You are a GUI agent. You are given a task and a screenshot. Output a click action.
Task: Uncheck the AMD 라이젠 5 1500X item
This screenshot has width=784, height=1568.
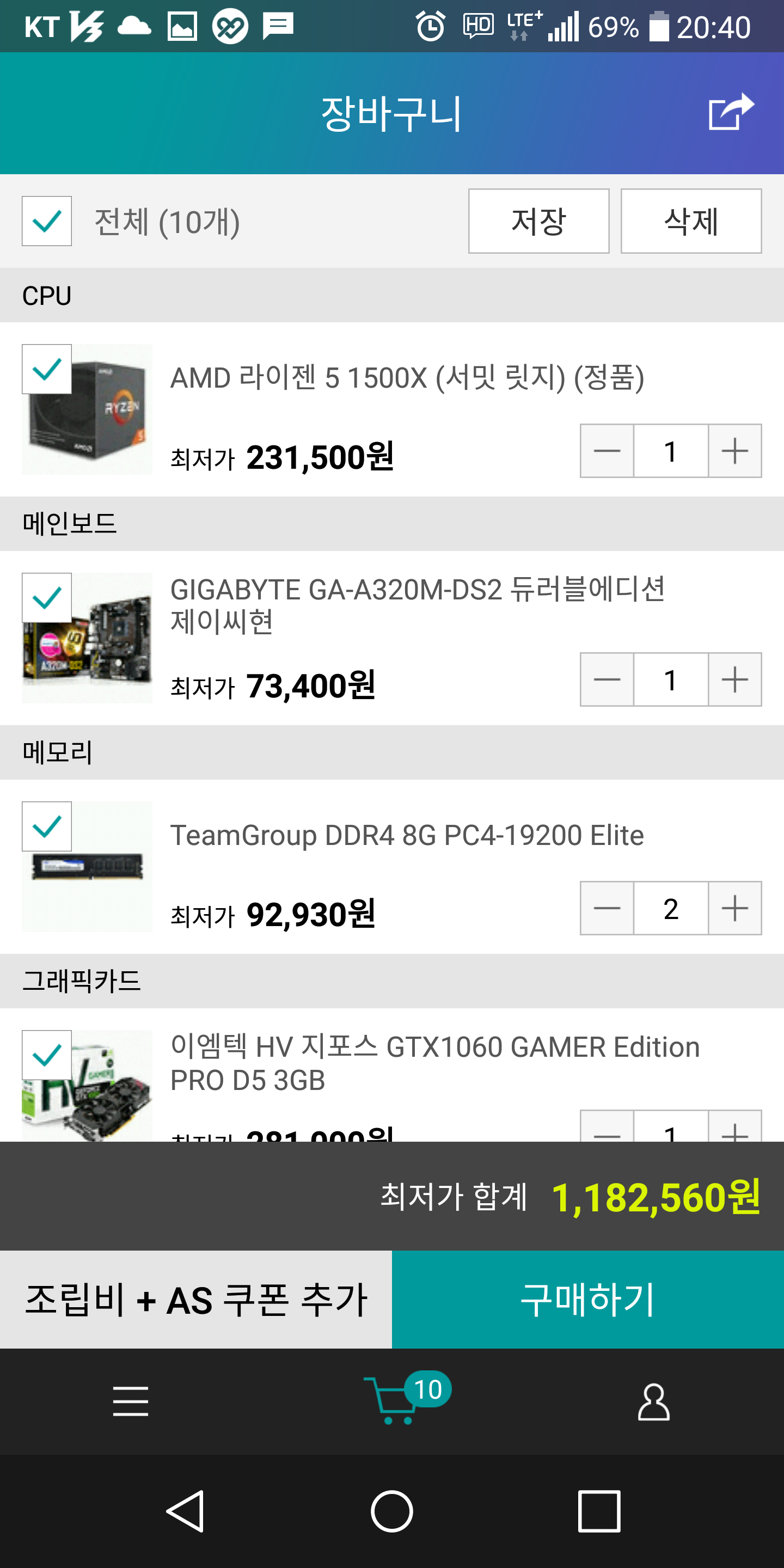pos(47,370)
